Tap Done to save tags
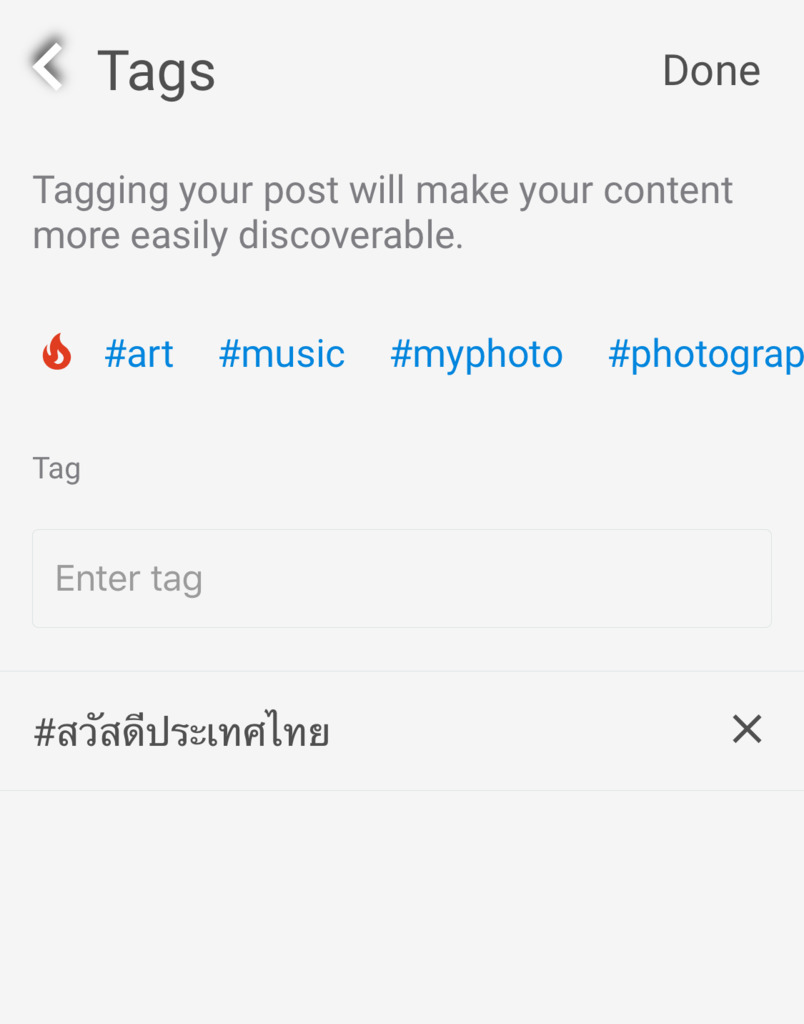Screen dimensions: 804x1024 pos(711,71)
